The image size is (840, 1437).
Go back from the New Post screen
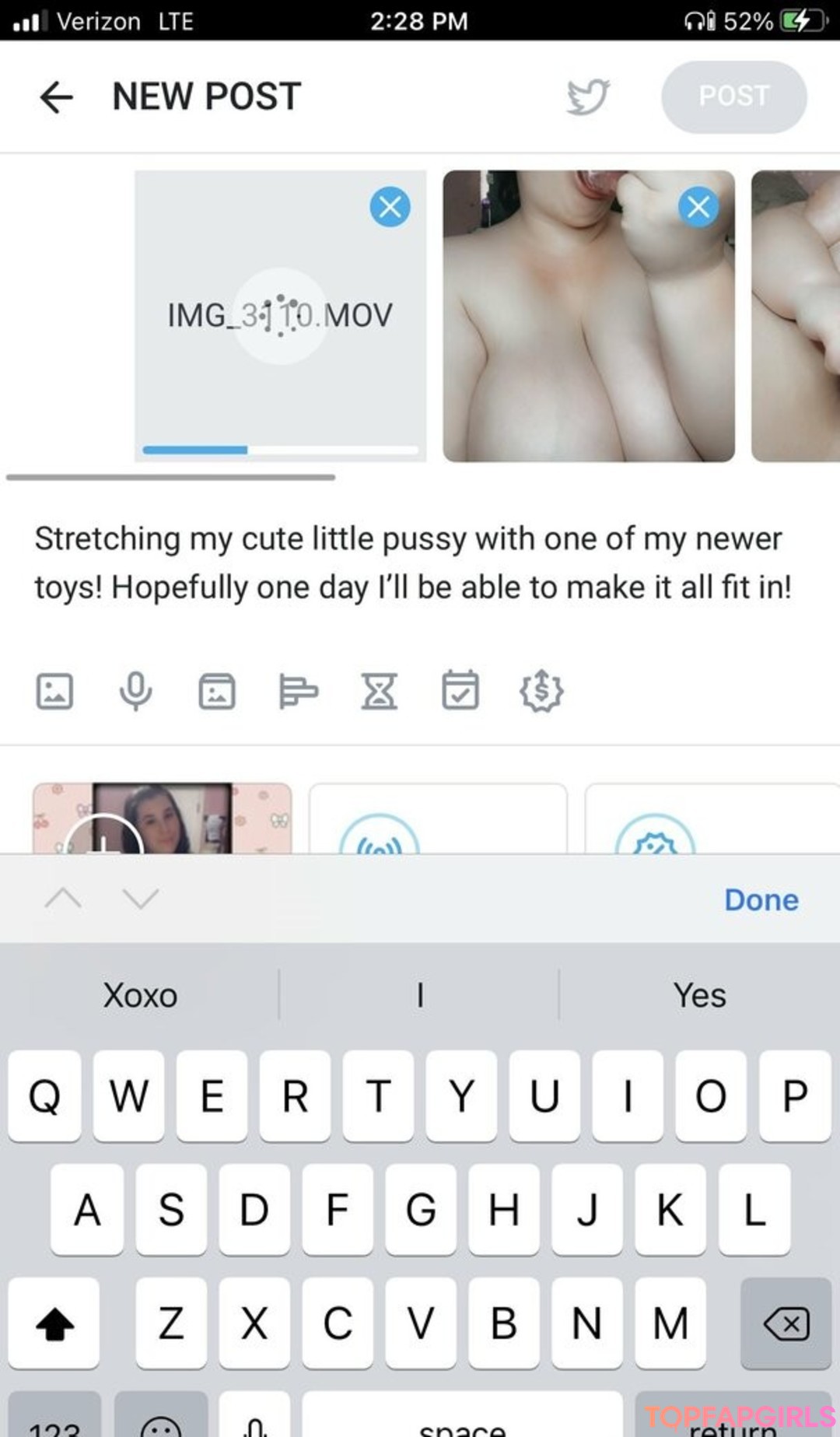coord(56,97)
